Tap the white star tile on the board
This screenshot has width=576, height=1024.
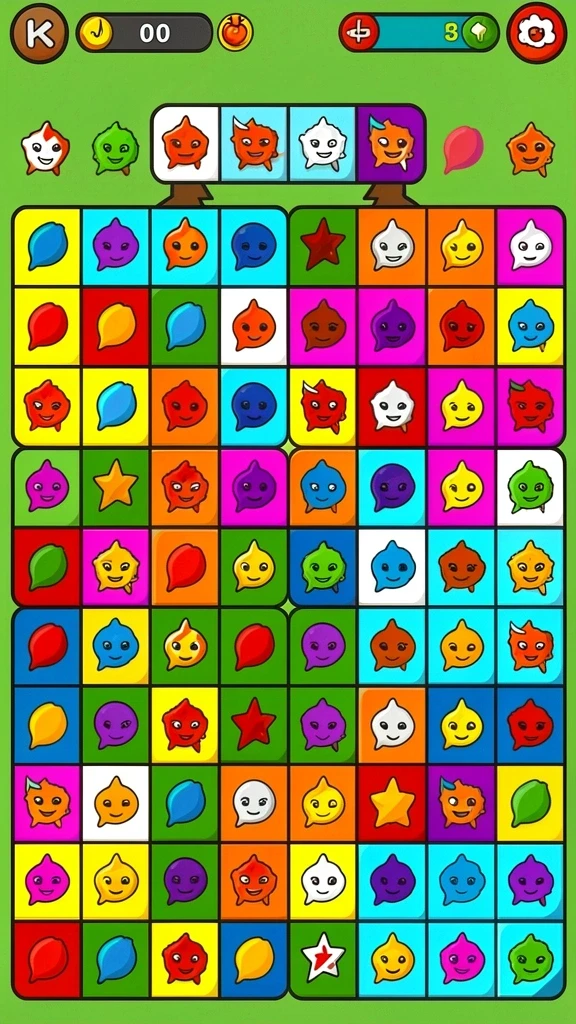tap(323, 959)
